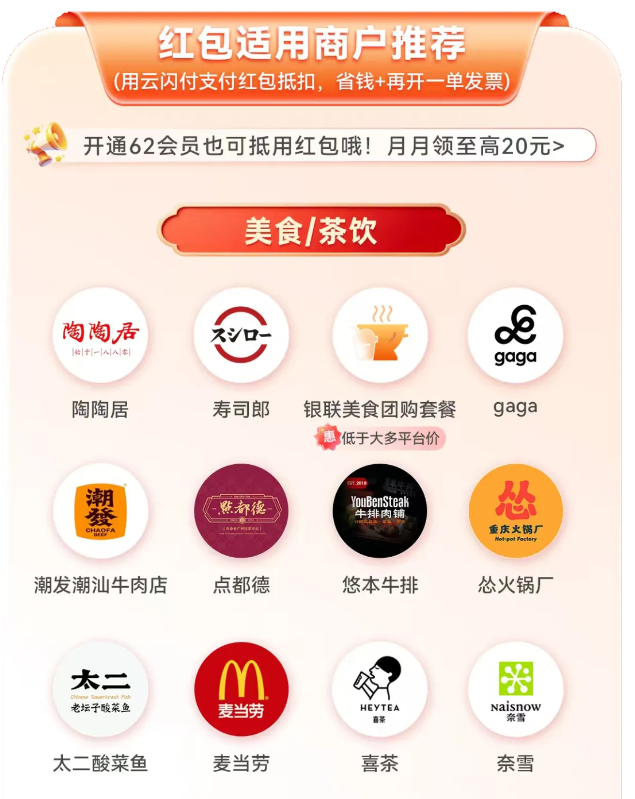635x799 pixels.
Task: Open 悠本牛排 steak shop
Action: [380, 511]
